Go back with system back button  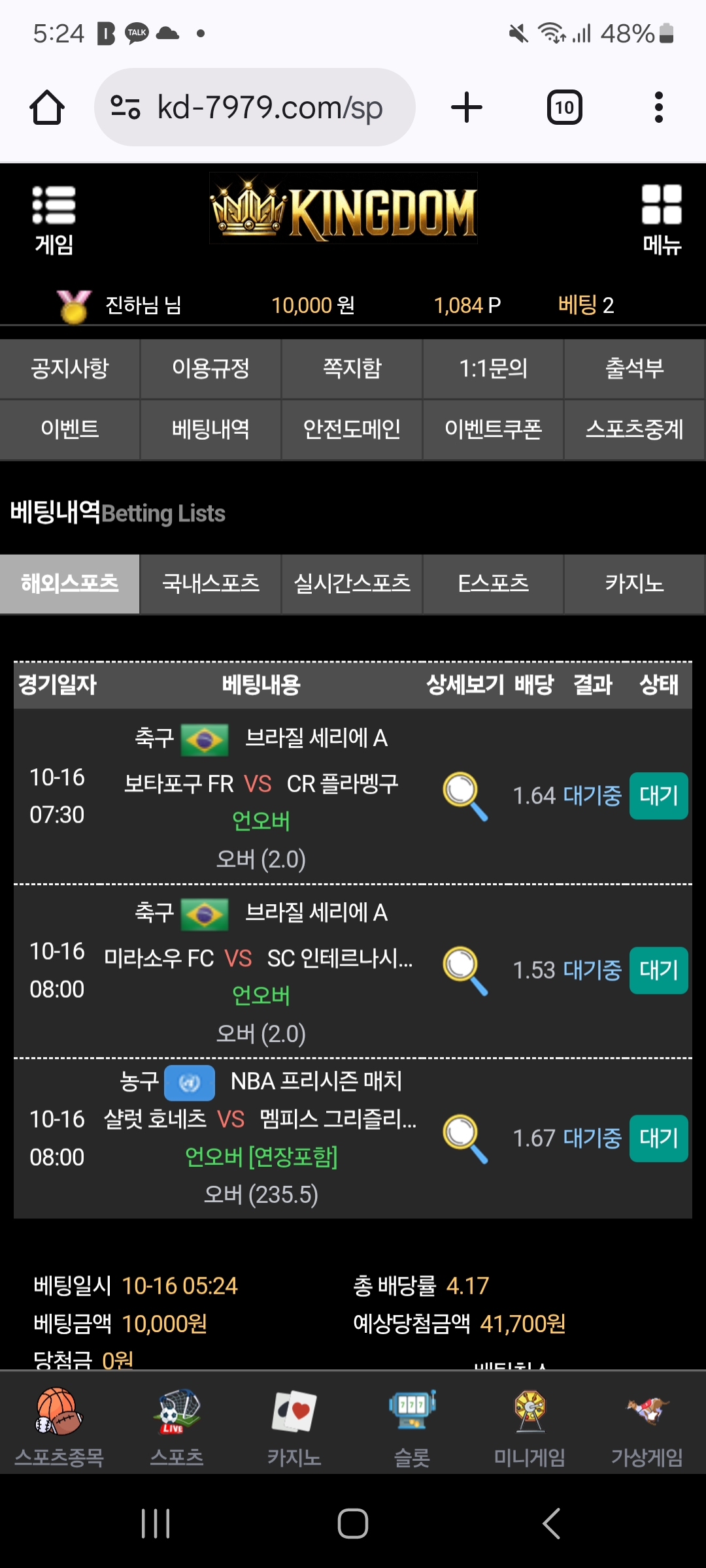pyautogui.click(x=552, y=1524)
